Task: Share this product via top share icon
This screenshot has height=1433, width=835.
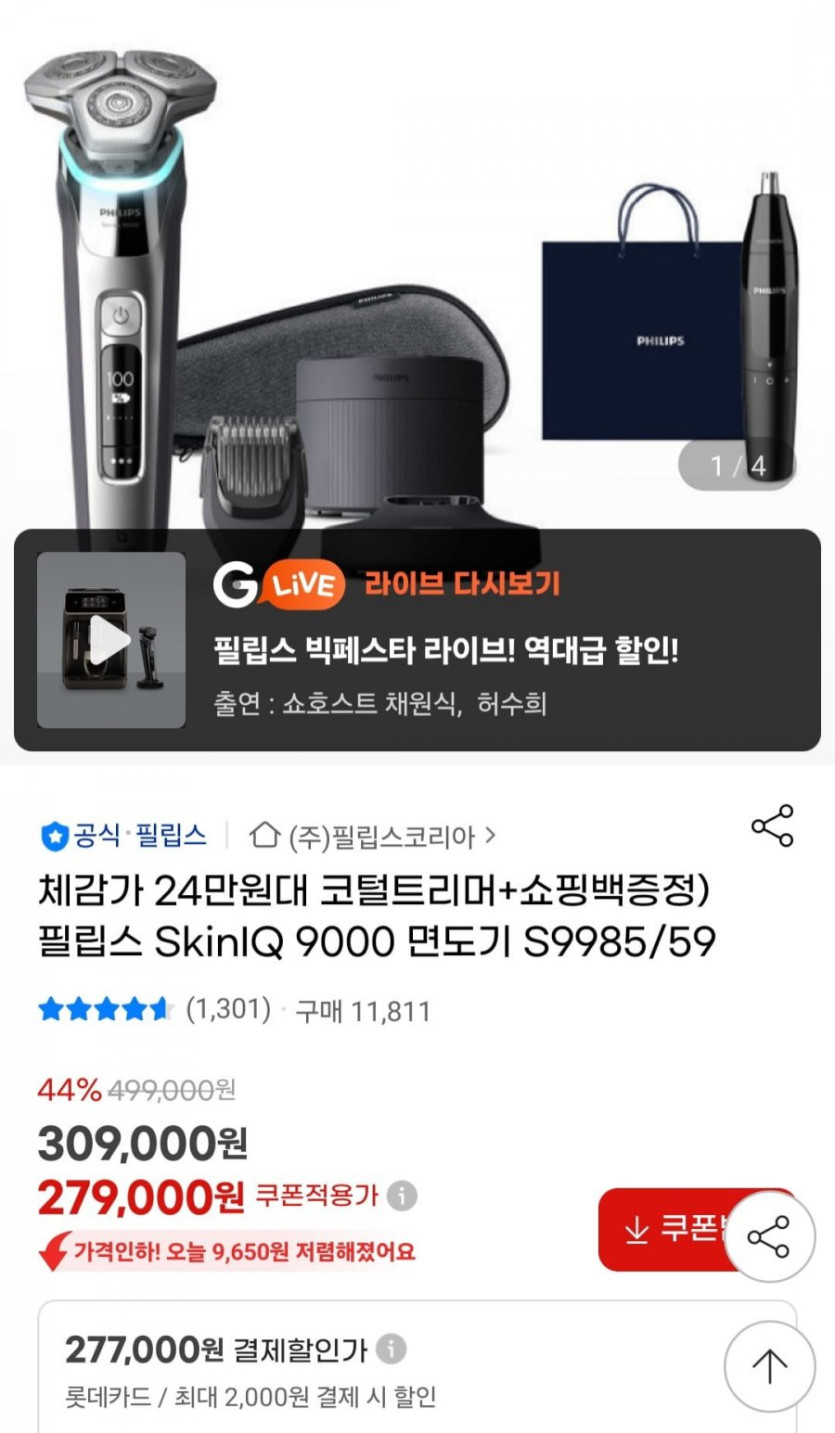Action: click(x=772, y=826)
